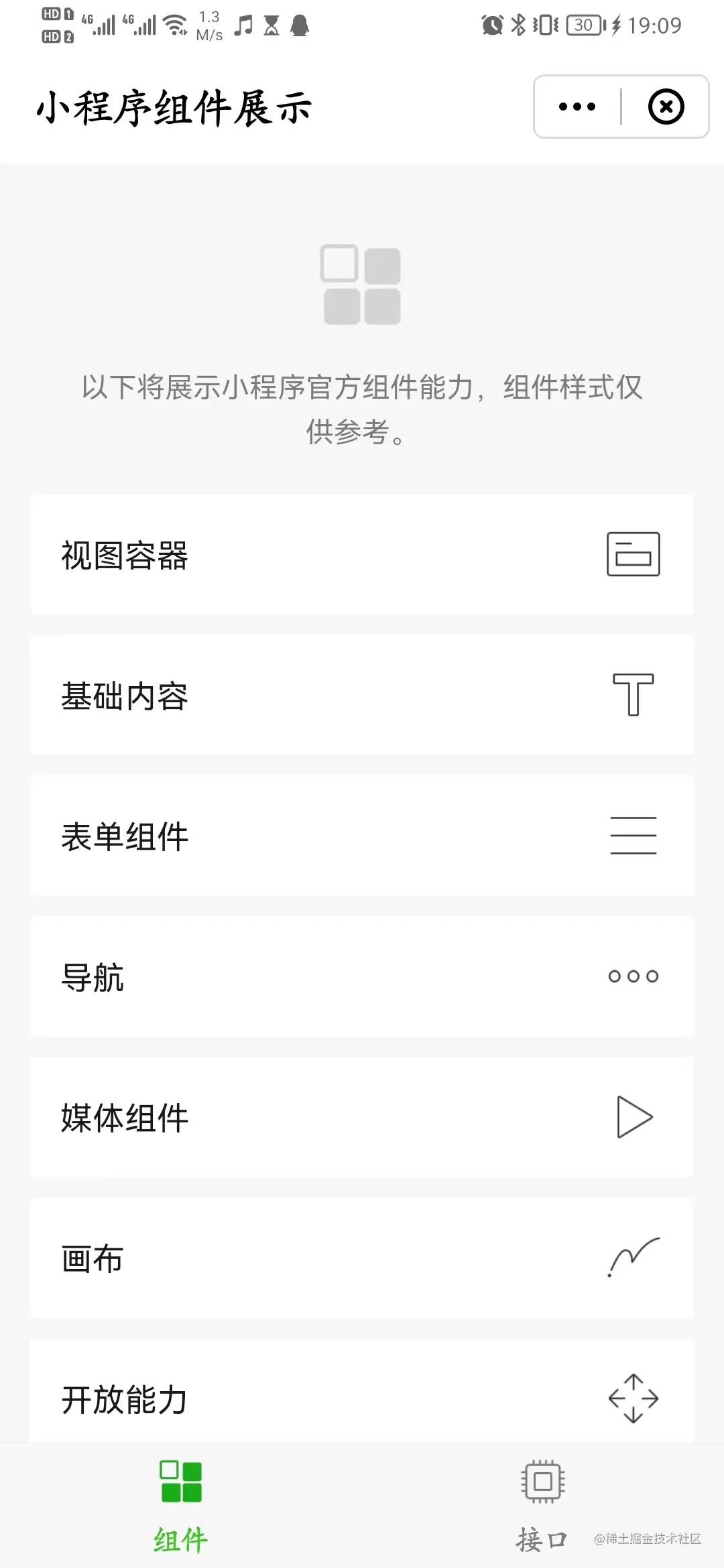
Task: Expand the 表单组件 section
Action: coord(362,836)
